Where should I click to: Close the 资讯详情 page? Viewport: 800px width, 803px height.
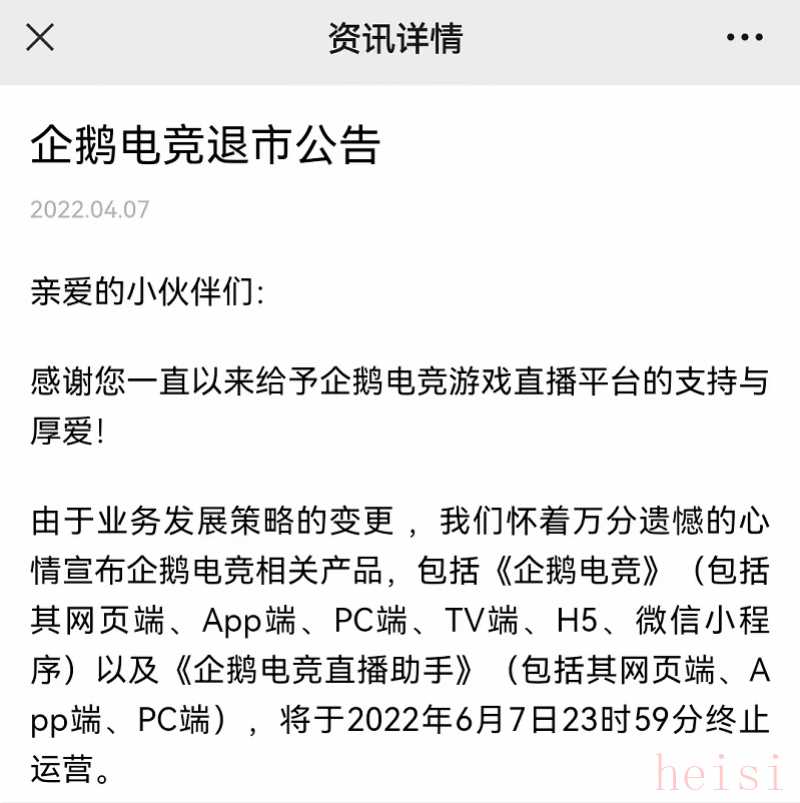(40, 38)
